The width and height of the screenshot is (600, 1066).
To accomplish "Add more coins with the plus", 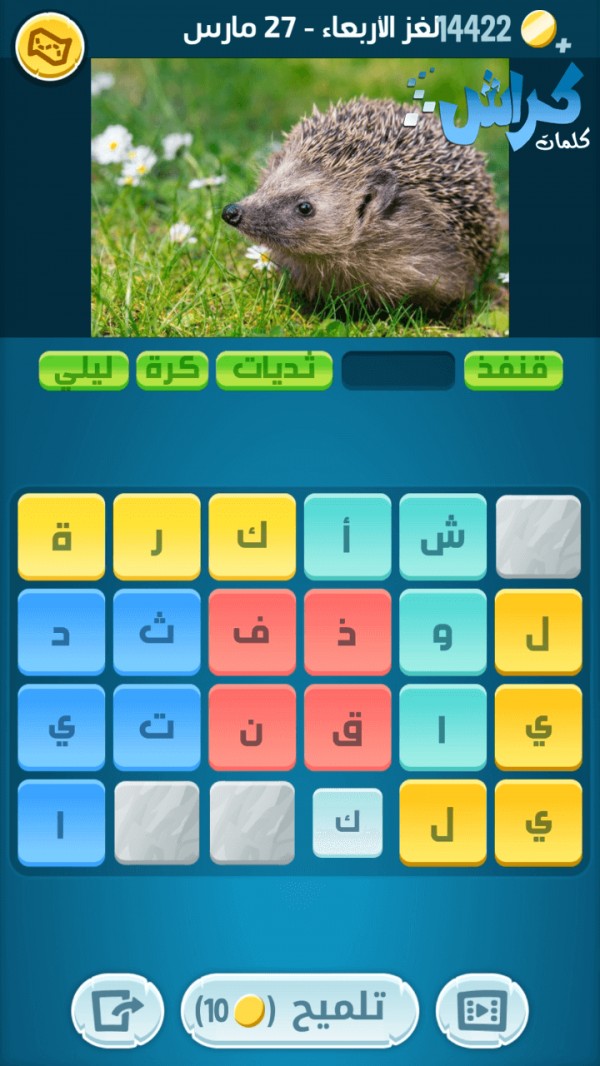I will pos(563,44).
